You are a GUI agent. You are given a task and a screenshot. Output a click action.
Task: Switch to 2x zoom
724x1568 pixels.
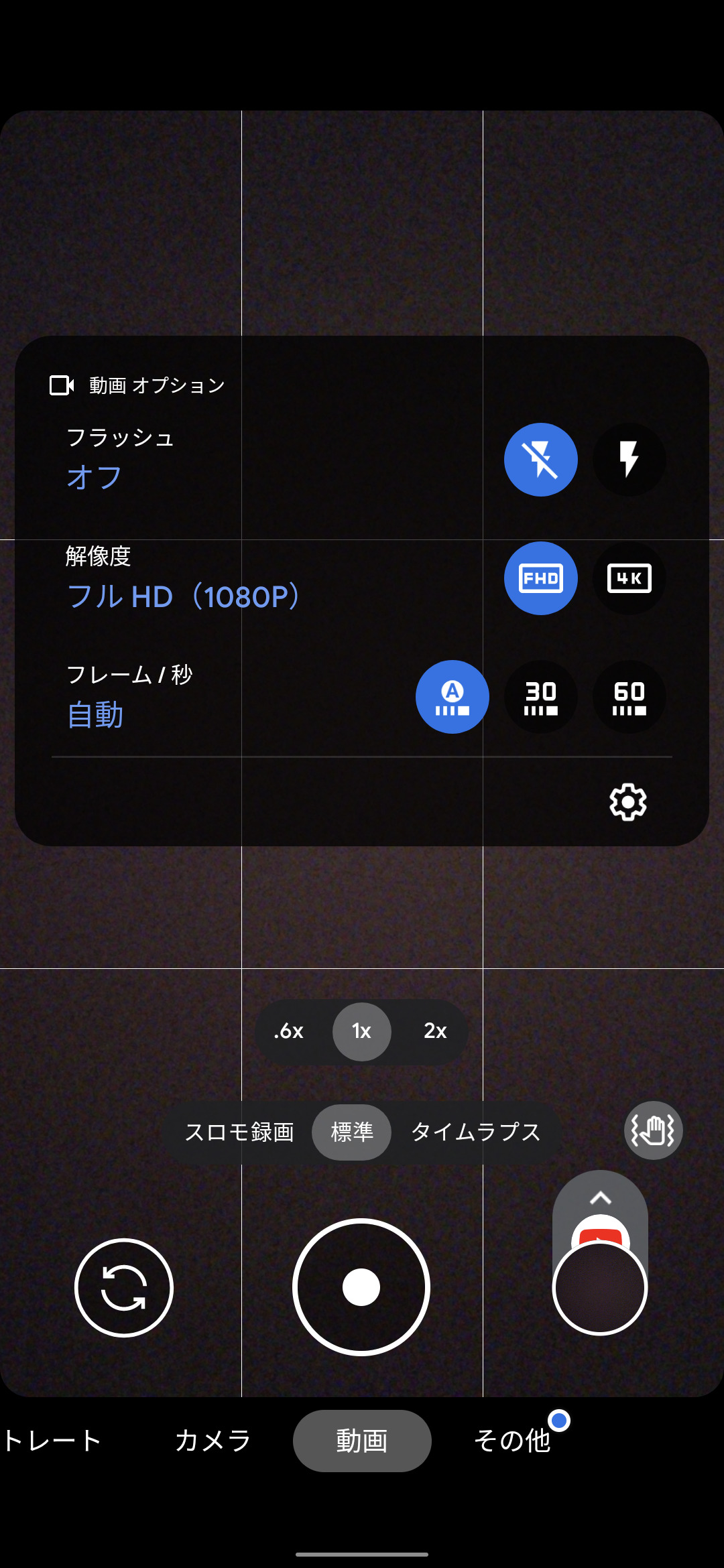[x=435, y=1031]
